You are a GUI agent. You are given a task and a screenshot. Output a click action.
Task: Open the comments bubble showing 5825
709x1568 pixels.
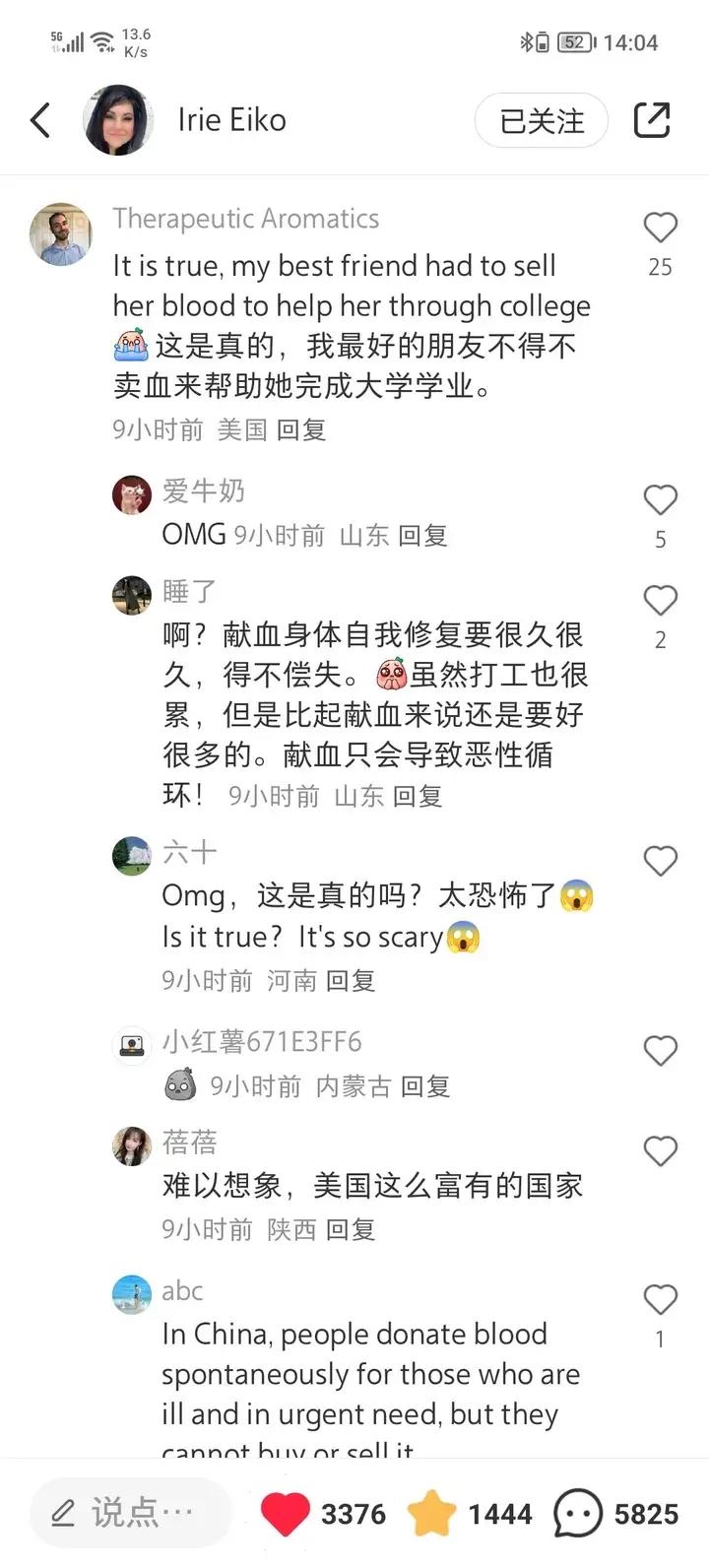(578, 1514)
